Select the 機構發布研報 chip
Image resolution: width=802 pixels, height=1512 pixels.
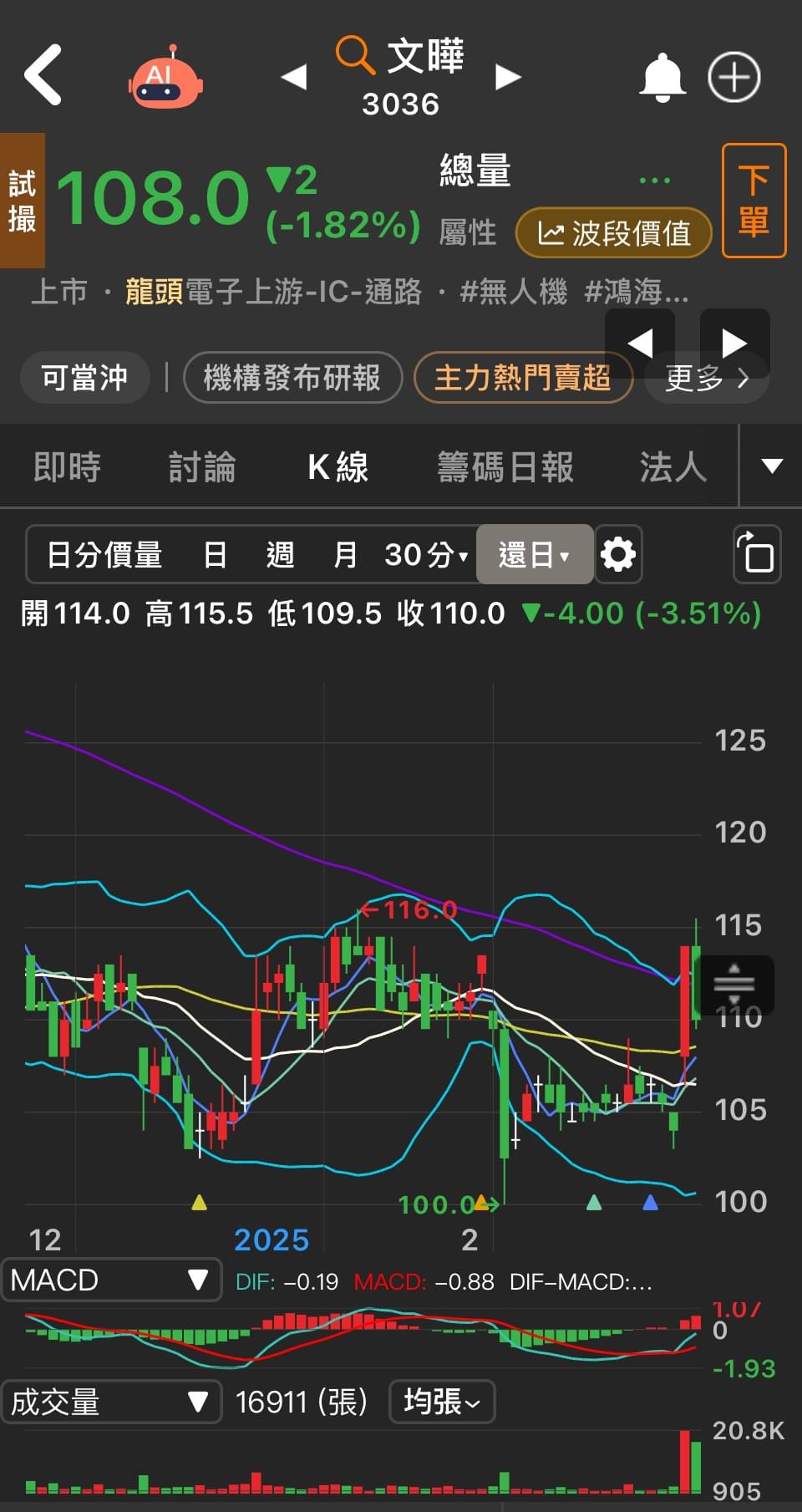pyautogui.click(x=292, y=378)
